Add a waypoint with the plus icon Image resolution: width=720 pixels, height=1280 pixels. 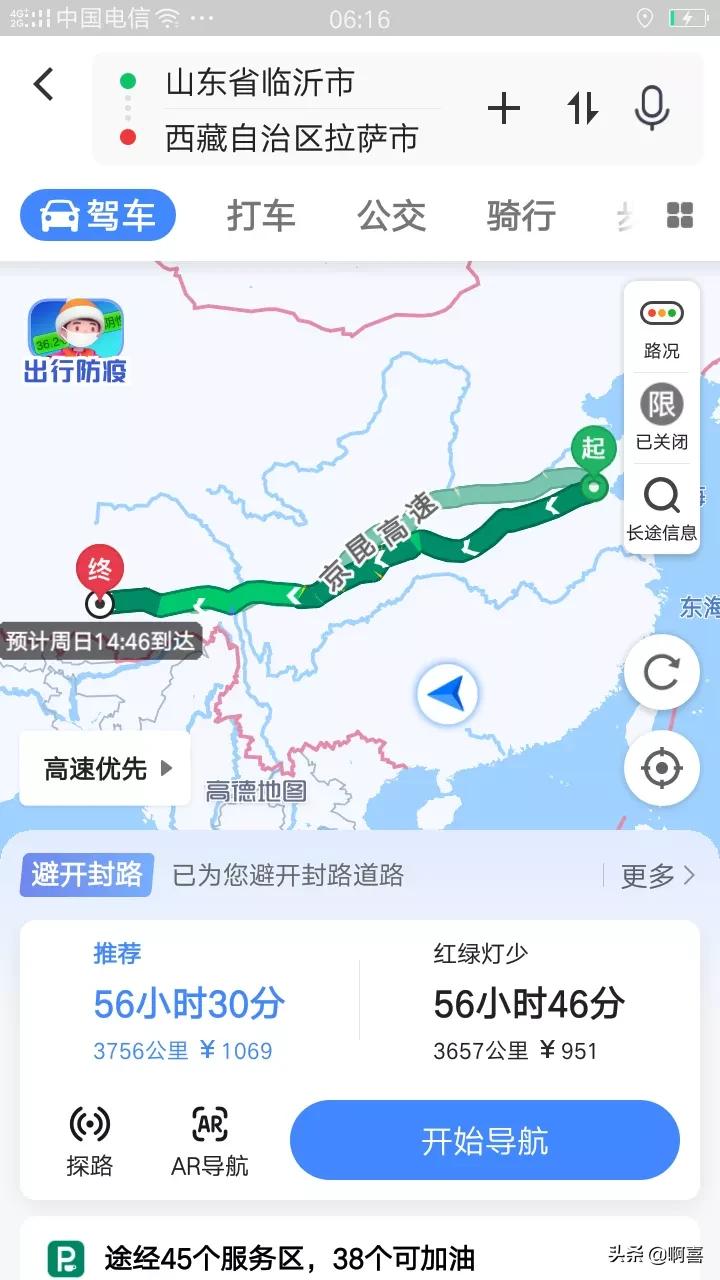(x=504, y=108)
